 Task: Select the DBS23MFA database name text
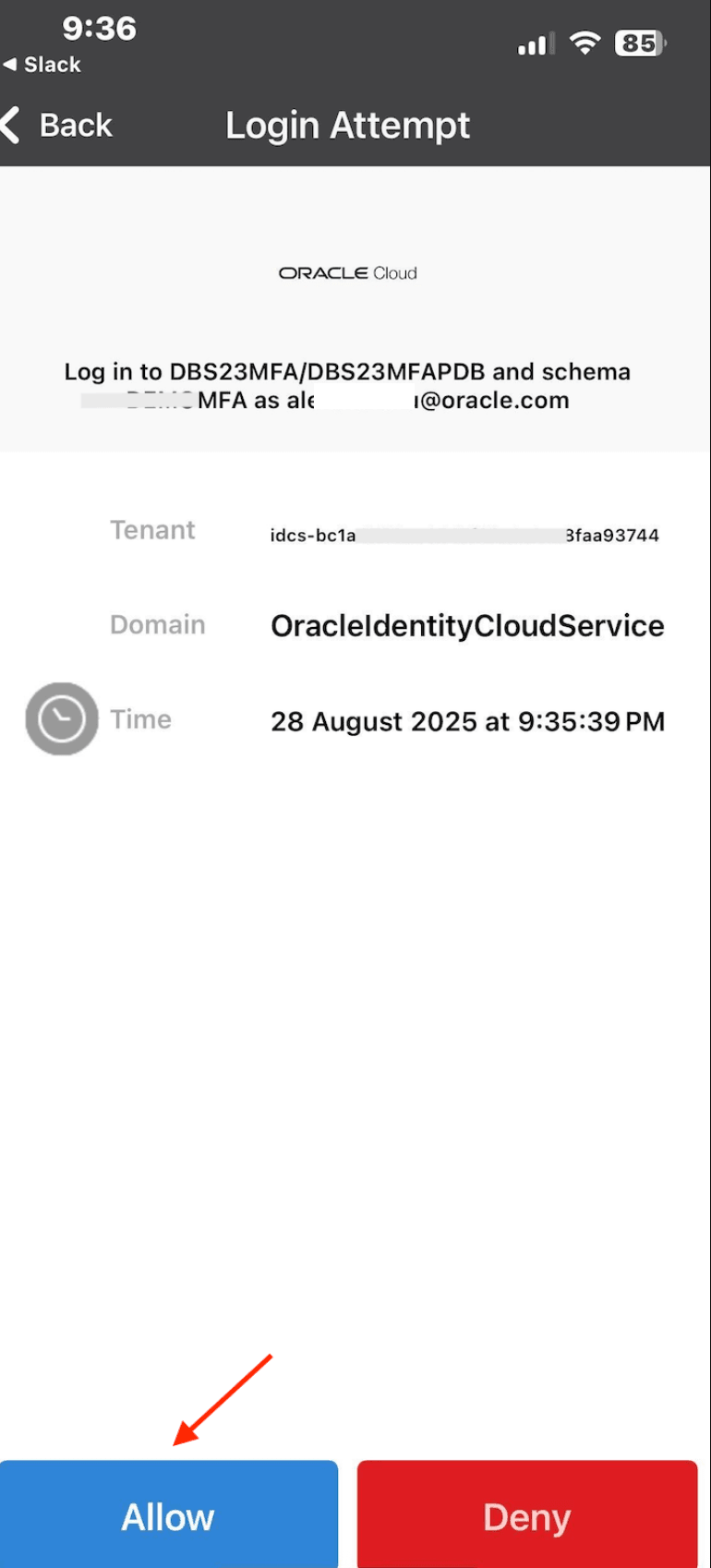tap(222, 371)
